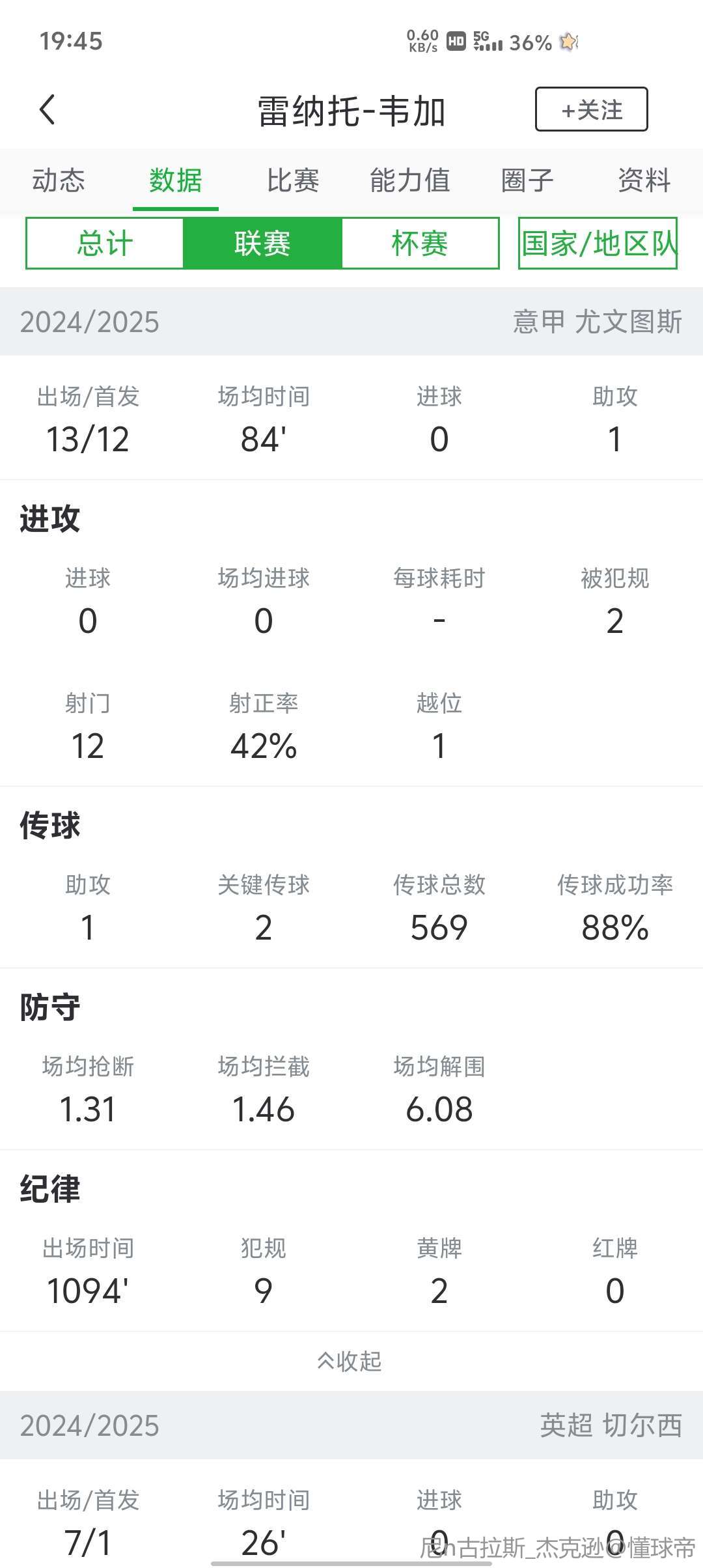Switch stats filter to 杯赛

[420, 244]
